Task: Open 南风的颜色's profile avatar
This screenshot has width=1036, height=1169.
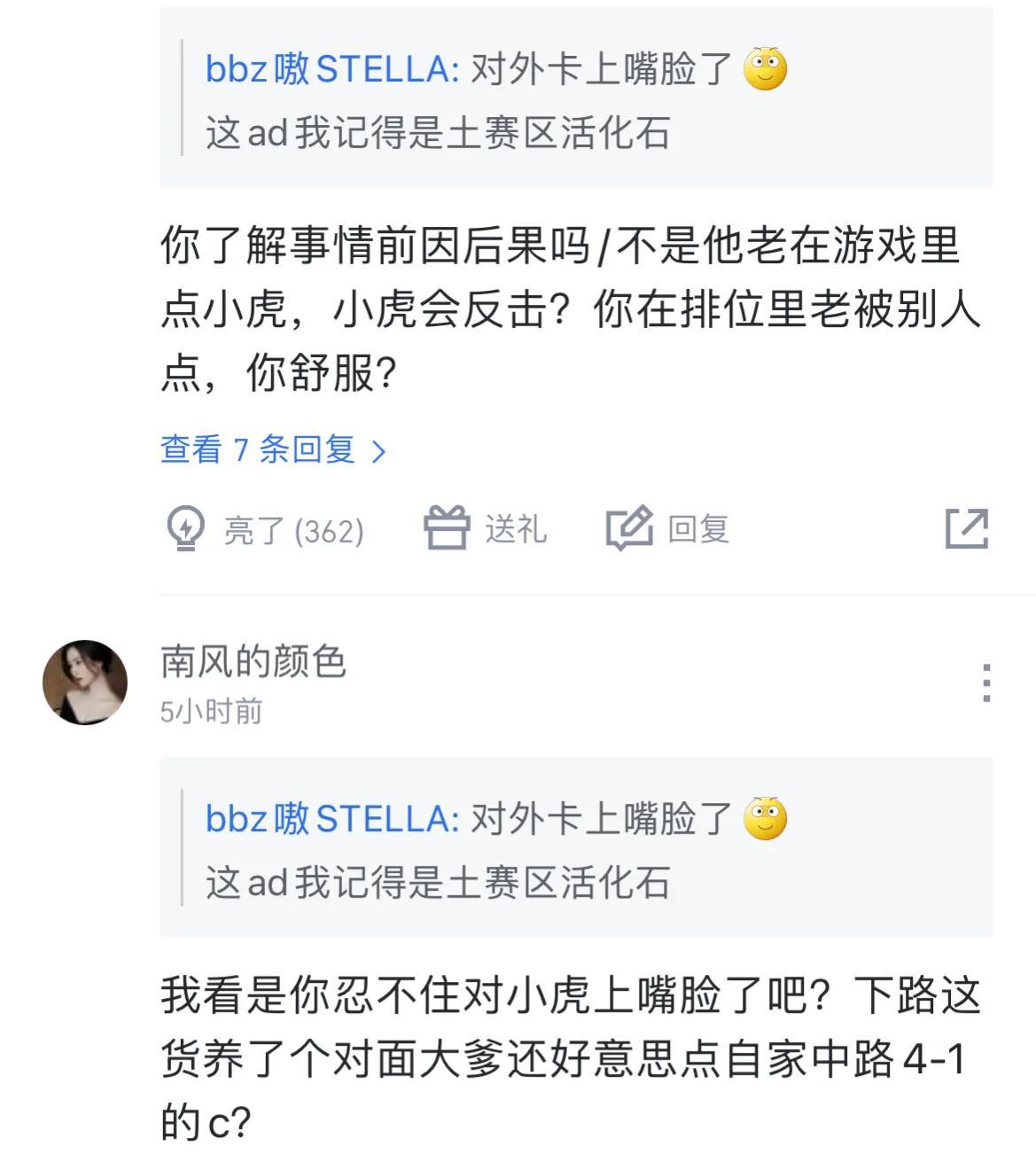Action: (x=85, y=682)
